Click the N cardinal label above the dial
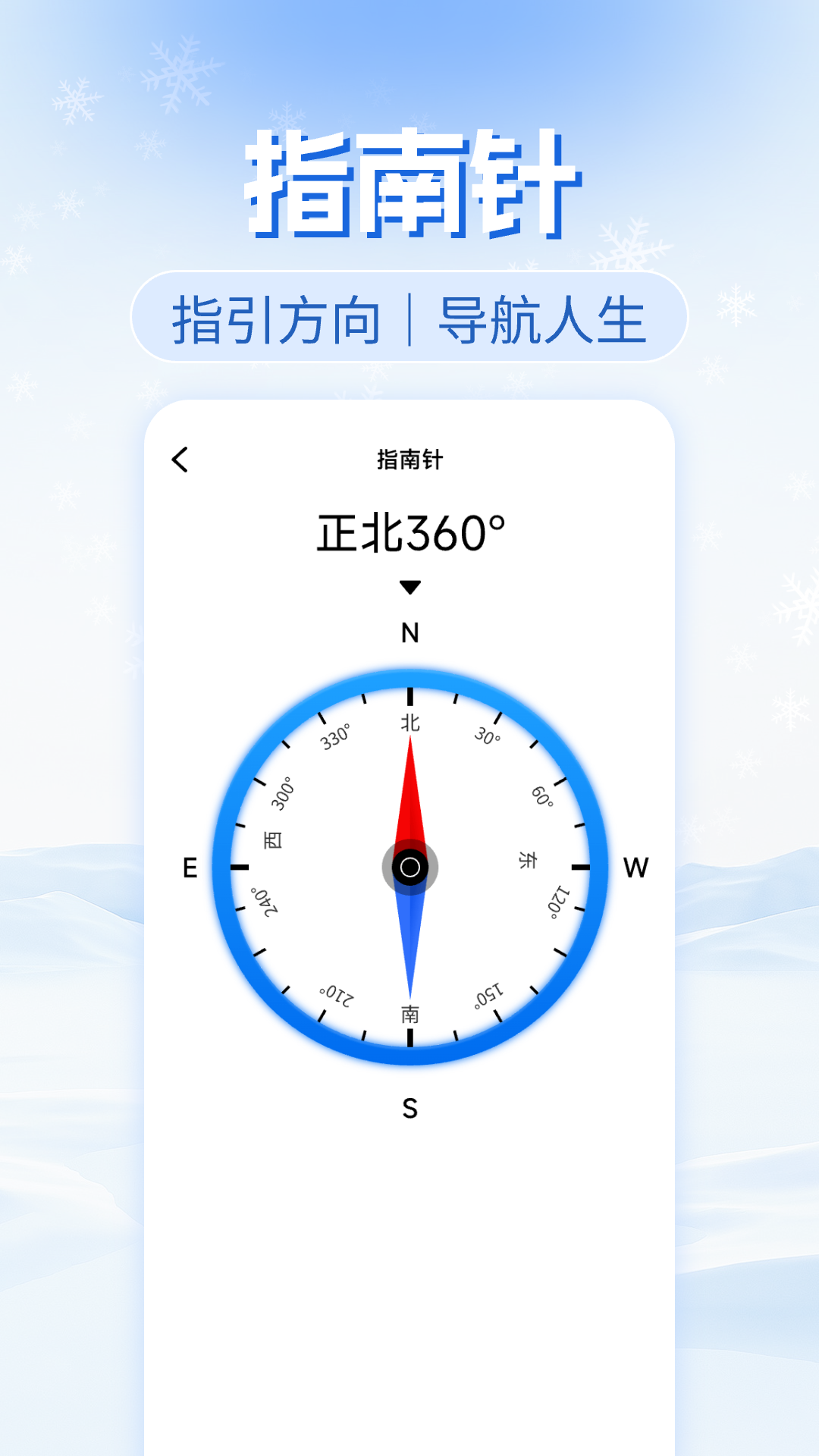Screen dimensions: 819x1456 coord(410,632)
